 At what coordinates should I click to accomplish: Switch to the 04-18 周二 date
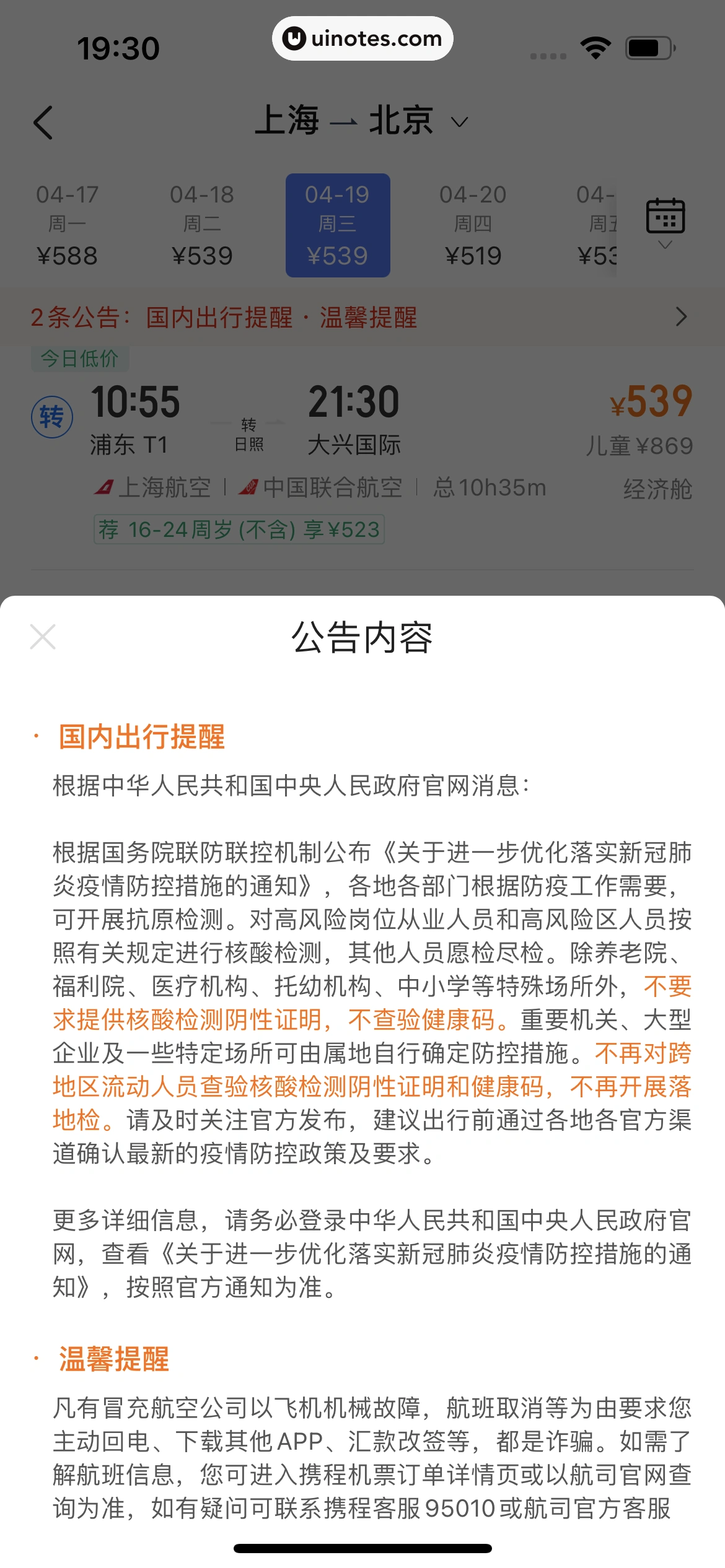tap(203, 224)
